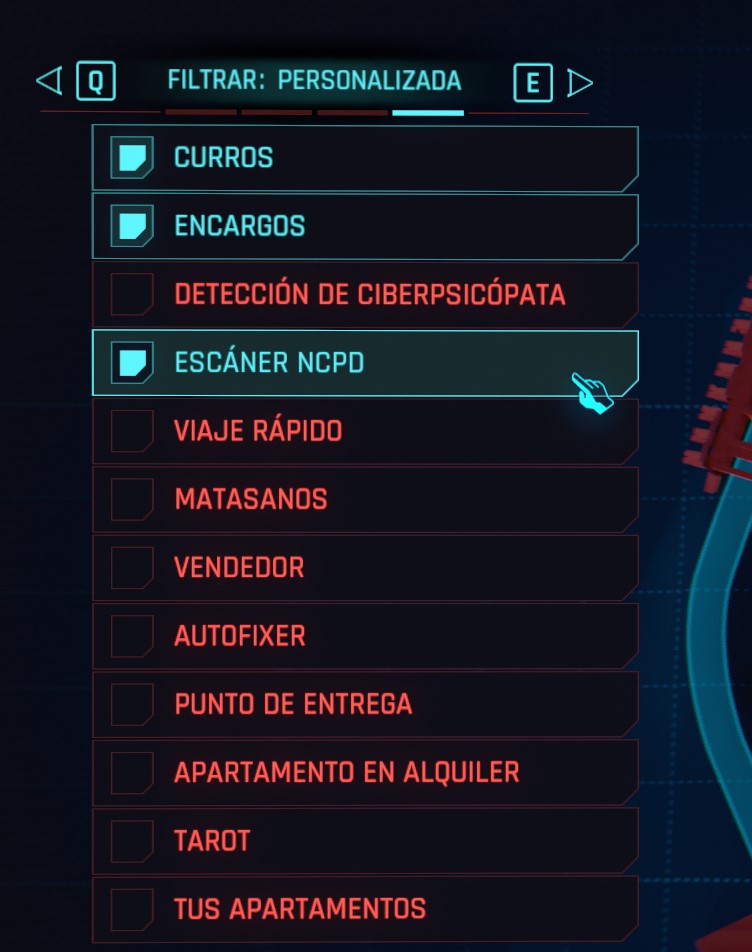Go to the previous filter with the left arrow

tap(49, 81)
